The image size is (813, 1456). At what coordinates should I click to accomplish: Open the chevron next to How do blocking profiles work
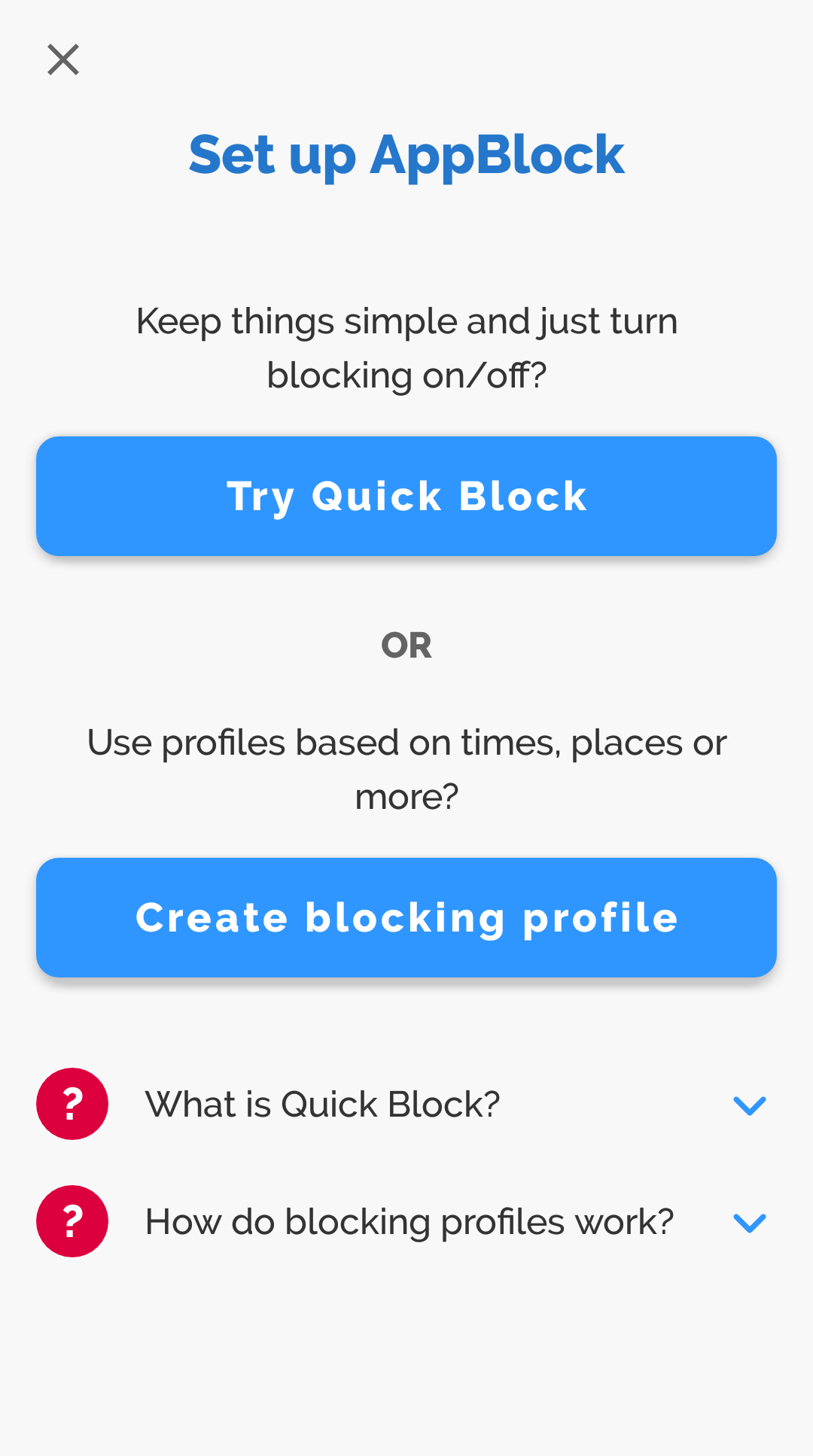(x=749, y=1223)
